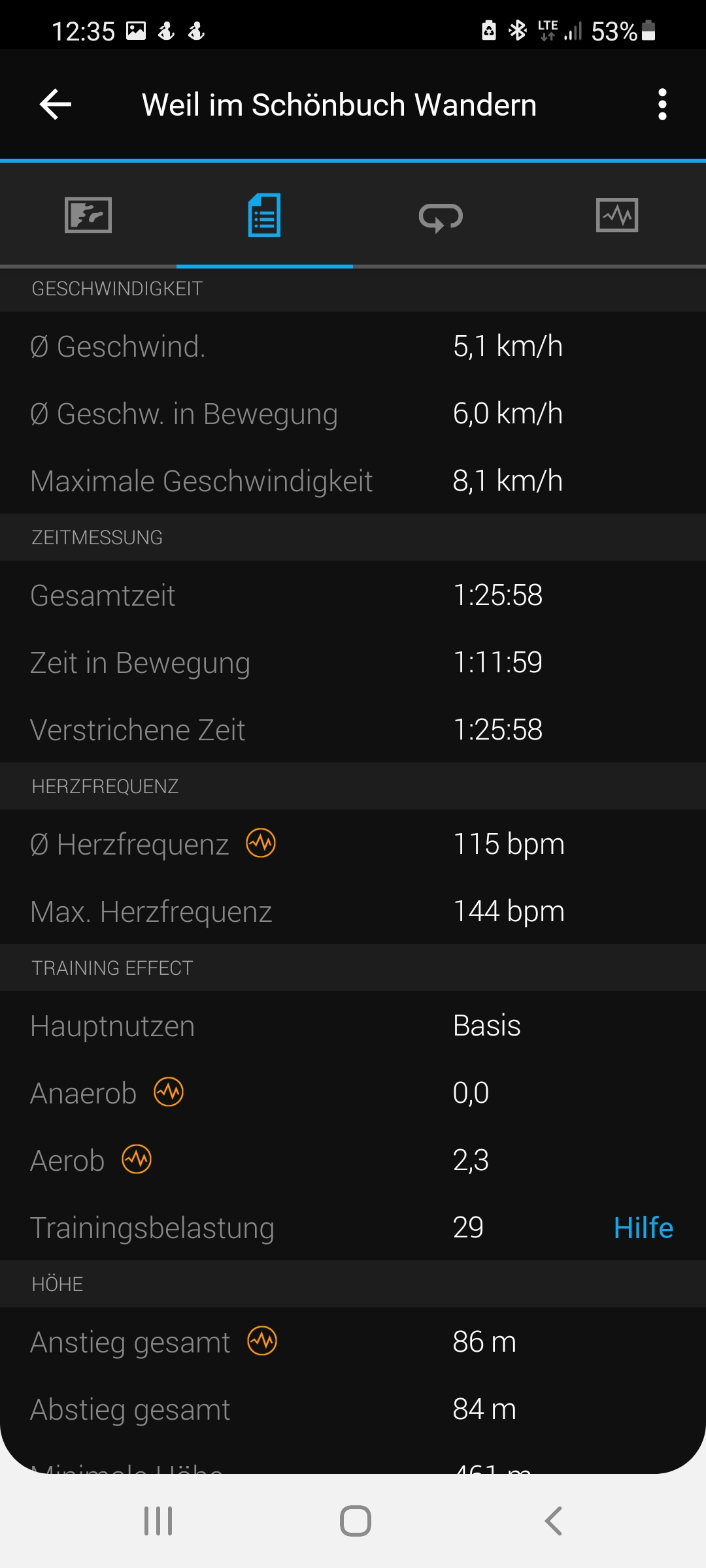Go to the home screen
Image resolution: width=706 pixels, height=1568 pixels.
[x=356, y=1521]
